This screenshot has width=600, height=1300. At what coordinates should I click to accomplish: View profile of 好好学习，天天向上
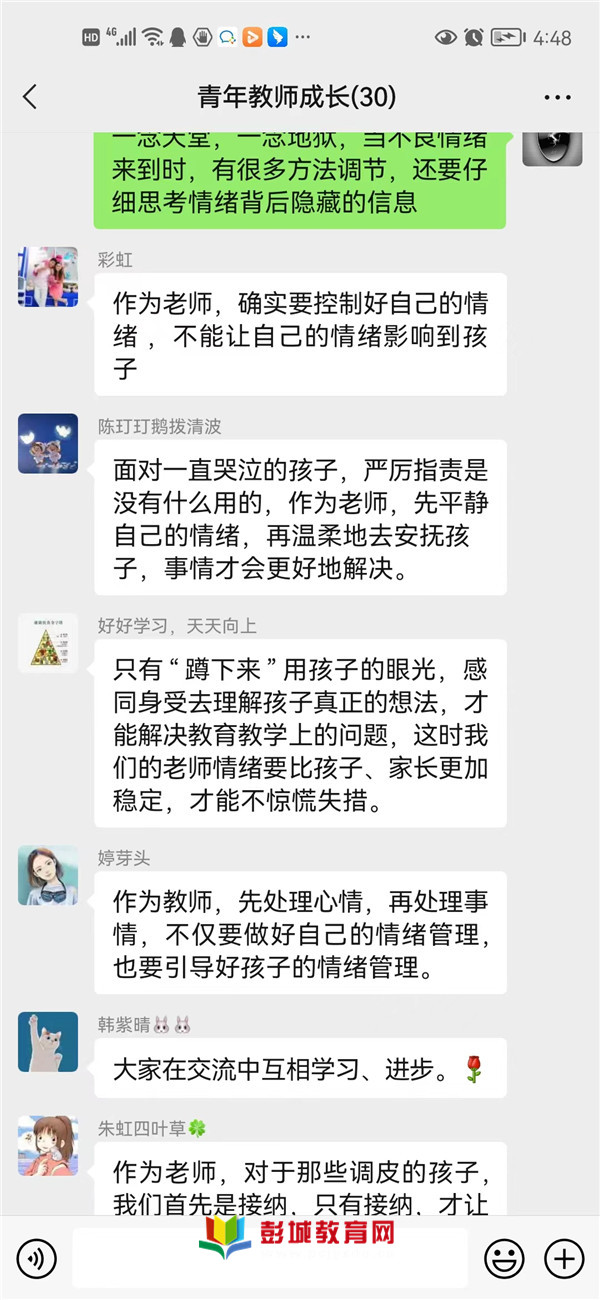click(48, 643)
